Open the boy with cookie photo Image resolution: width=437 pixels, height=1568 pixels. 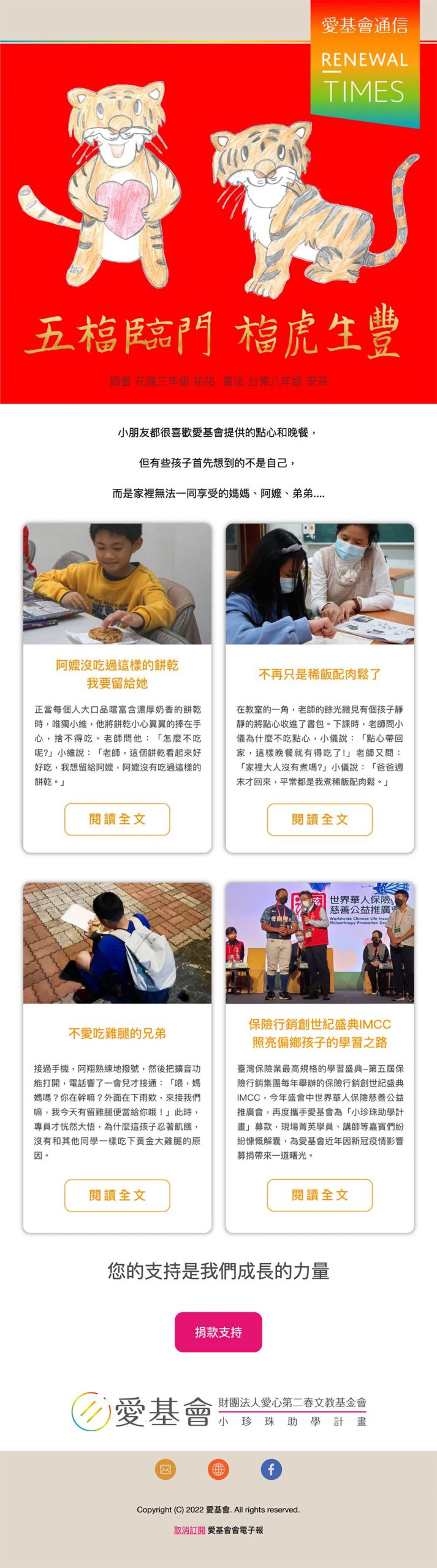click(x=117, y=583)
